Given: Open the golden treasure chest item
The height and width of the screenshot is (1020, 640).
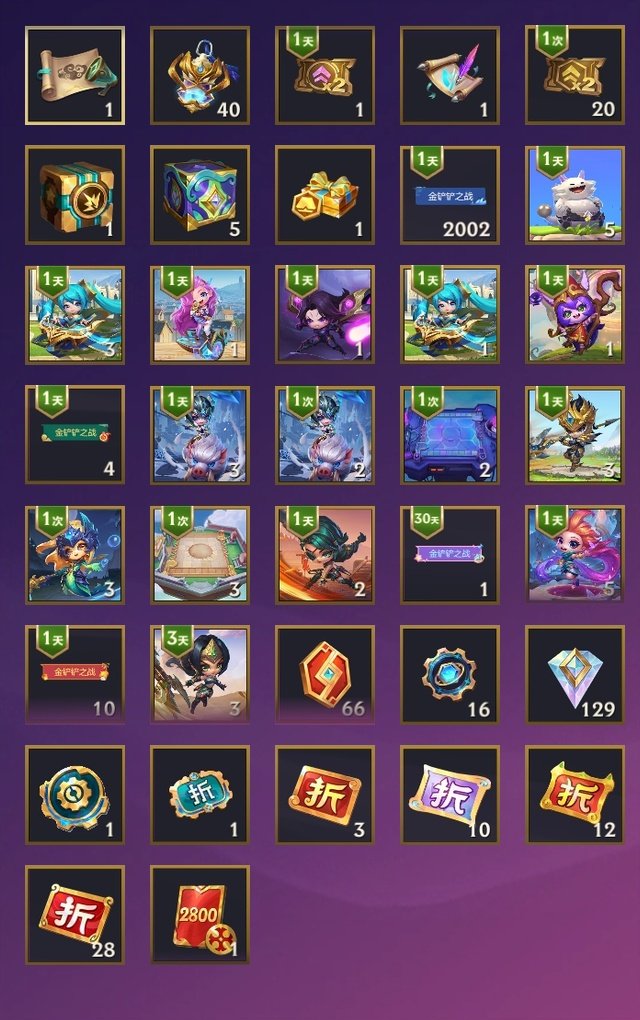Looking at the screenshot, I should point(75,195).
